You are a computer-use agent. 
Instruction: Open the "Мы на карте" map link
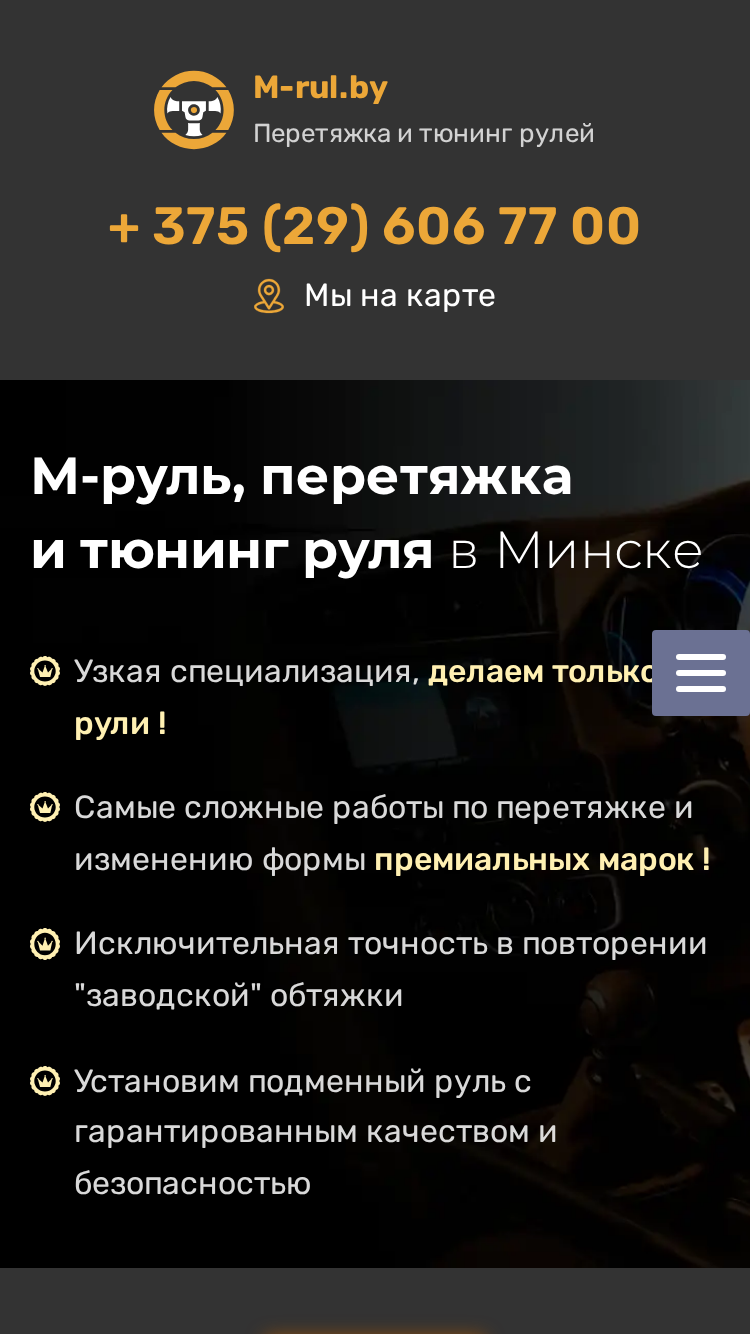point(375,296)
